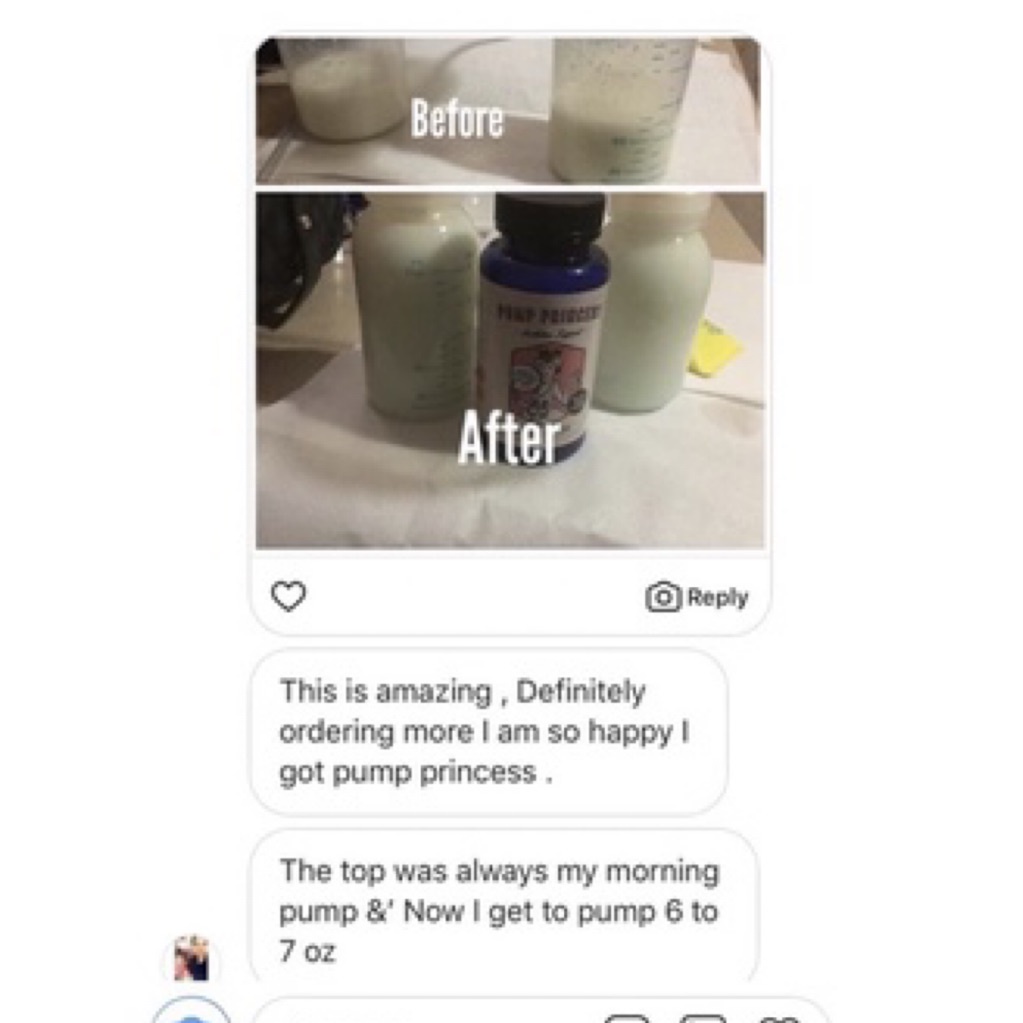1023x1023 pixels.
Task: Tap Reply on the shared photo
Action: (698, 597)
